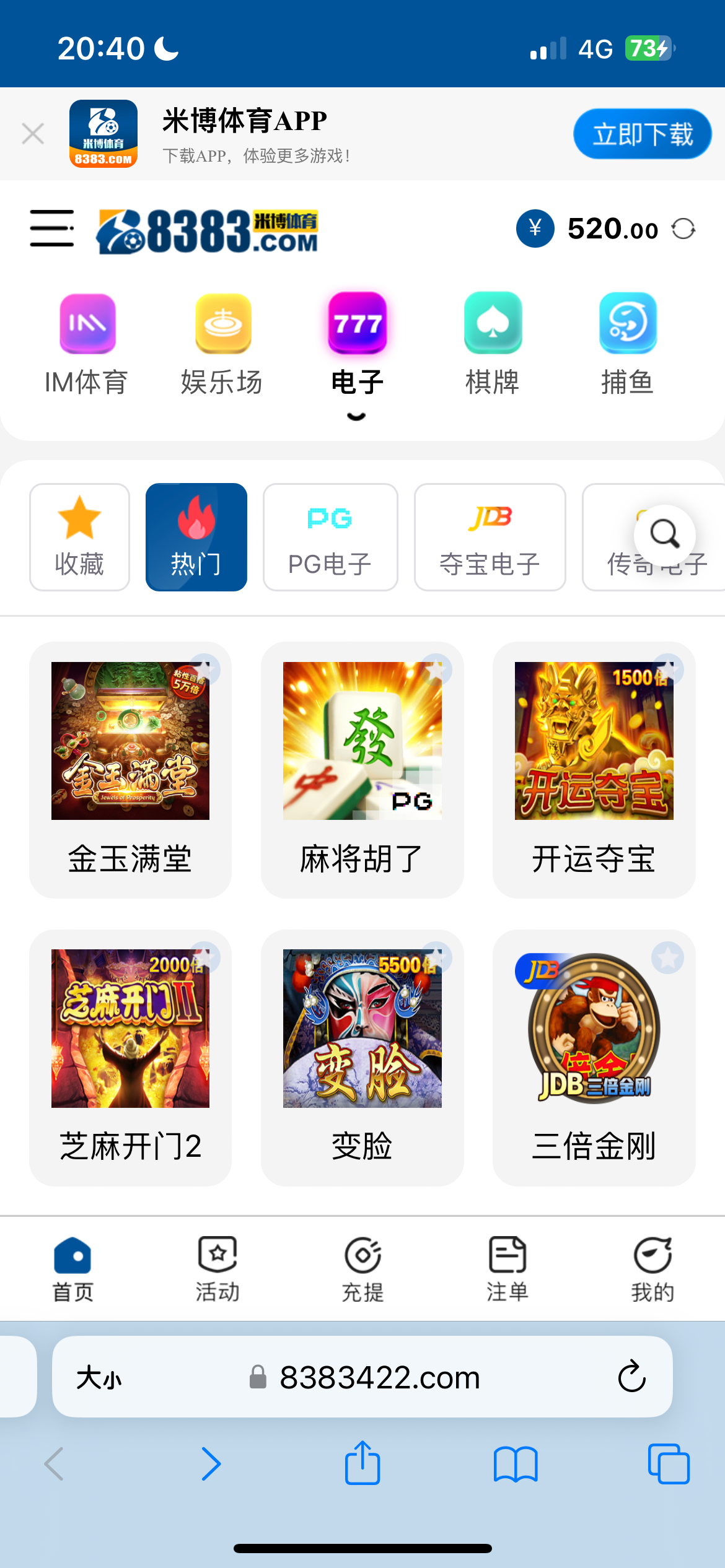Filter games by 夺宝电子
This screenshot has width=725, height=1568.
pos(490,537)
